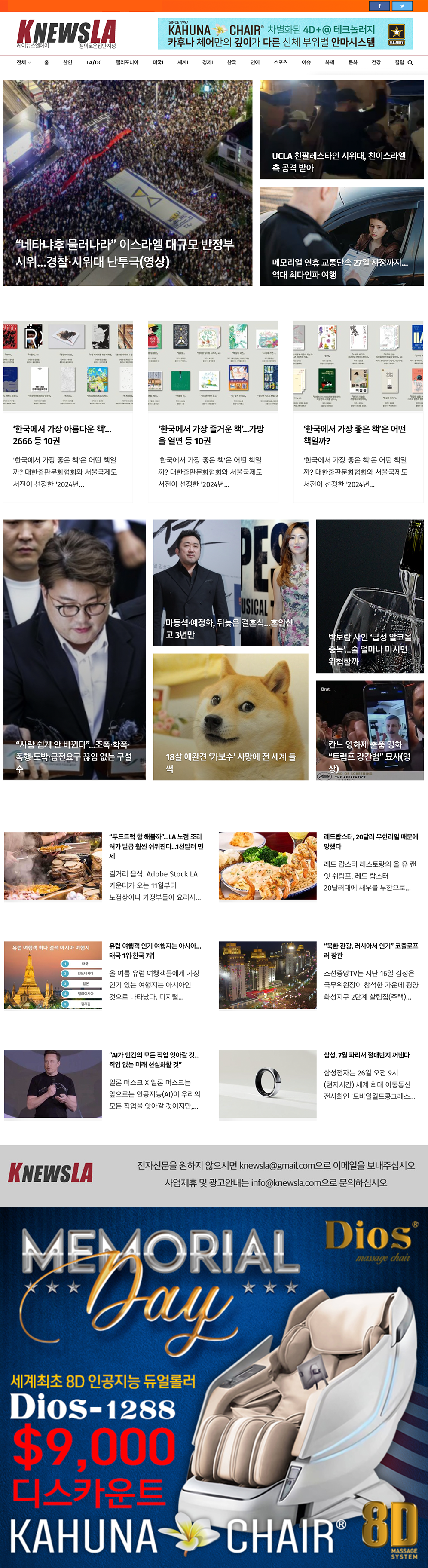428x1568 pixels.
Task: Open the 칼럼 section
Action: tap(399, 63)
